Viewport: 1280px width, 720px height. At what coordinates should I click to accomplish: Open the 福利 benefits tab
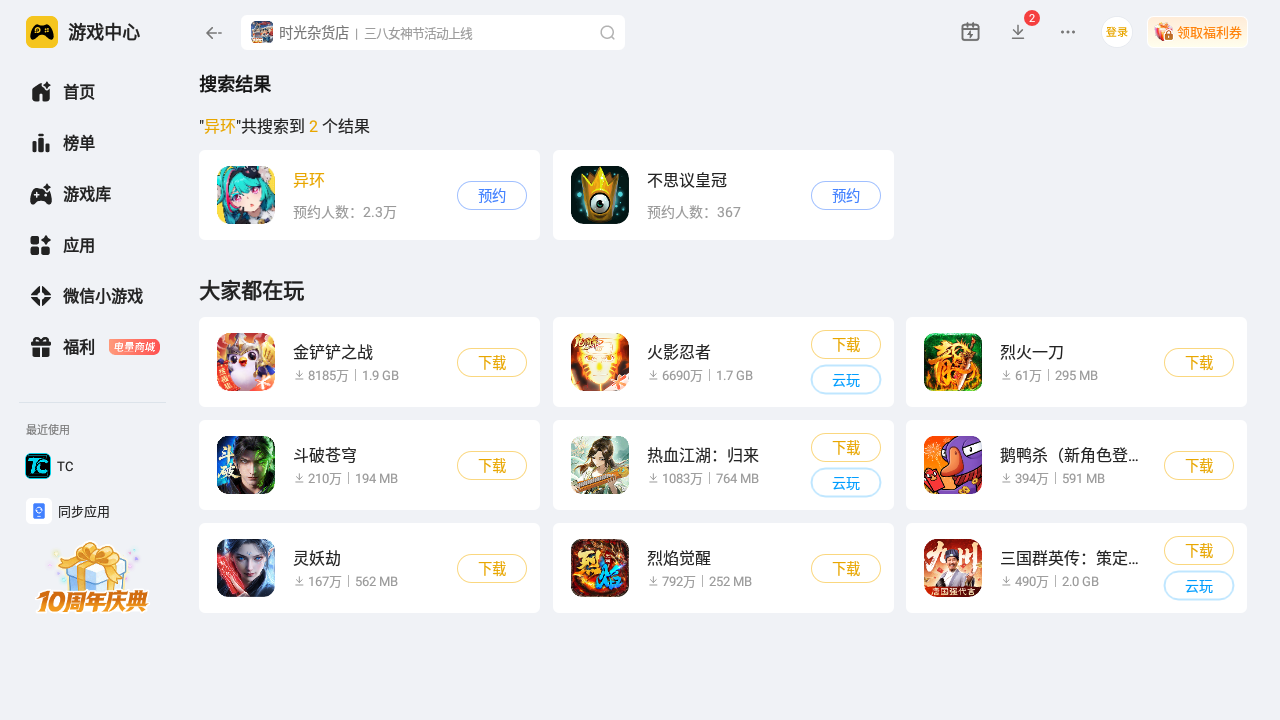point(78,347)
